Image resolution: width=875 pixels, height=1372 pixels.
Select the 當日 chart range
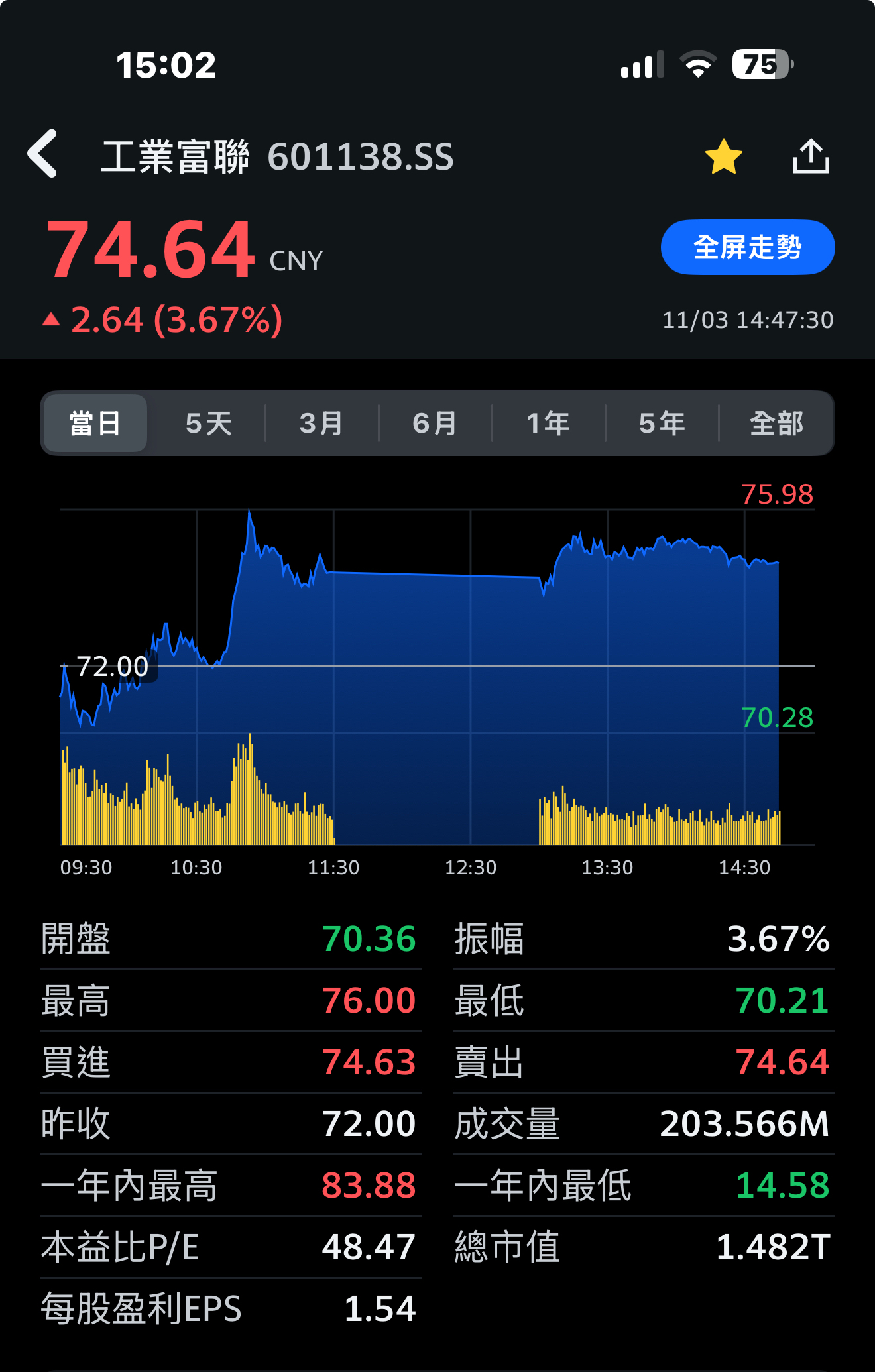(95, 424)
